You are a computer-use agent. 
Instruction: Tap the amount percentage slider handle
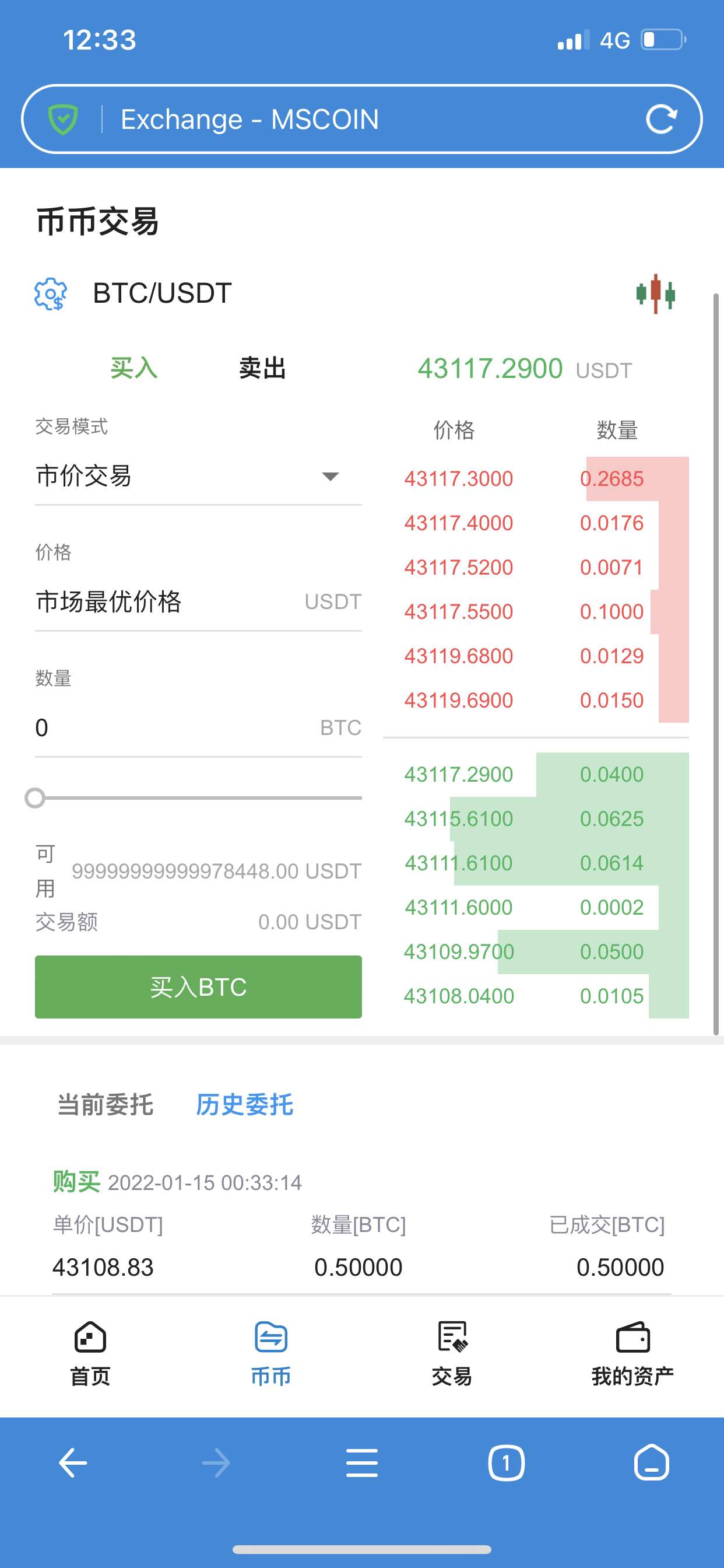[36, 797]
